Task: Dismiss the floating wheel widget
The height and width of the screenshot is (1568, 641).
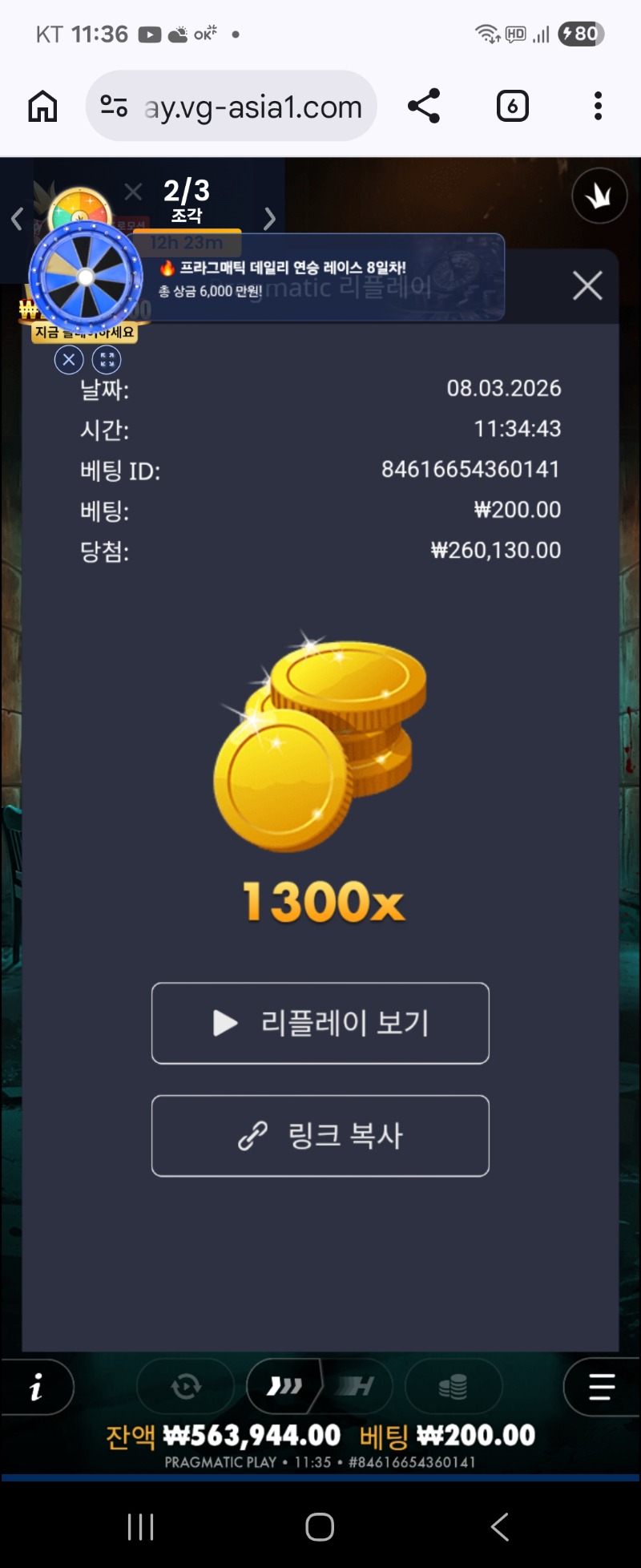Action: click(x=69, y=360)
